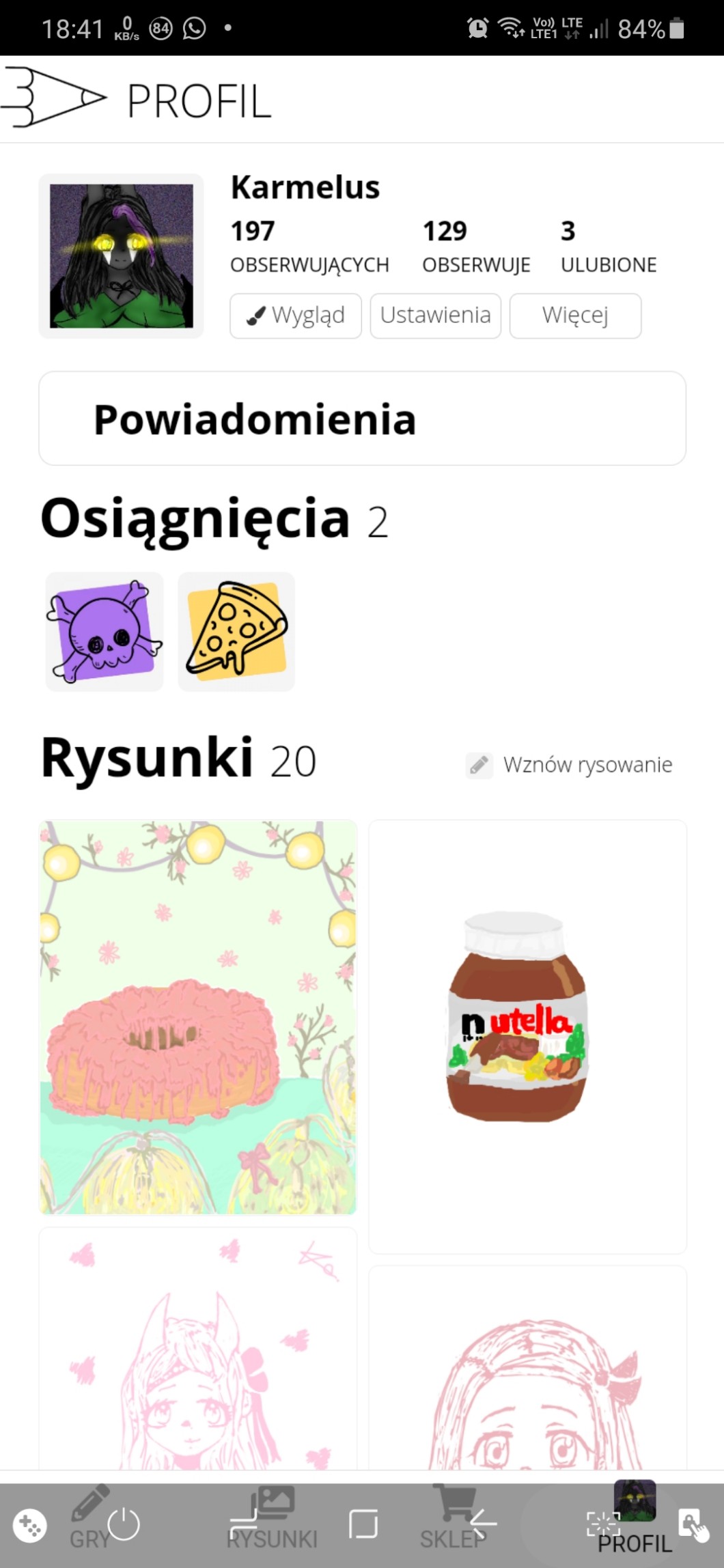Image resolution: width=724 pixels, height=1568 pixels.
Task: Open the Nutella jar drawing
Action: pos(527,1037)
